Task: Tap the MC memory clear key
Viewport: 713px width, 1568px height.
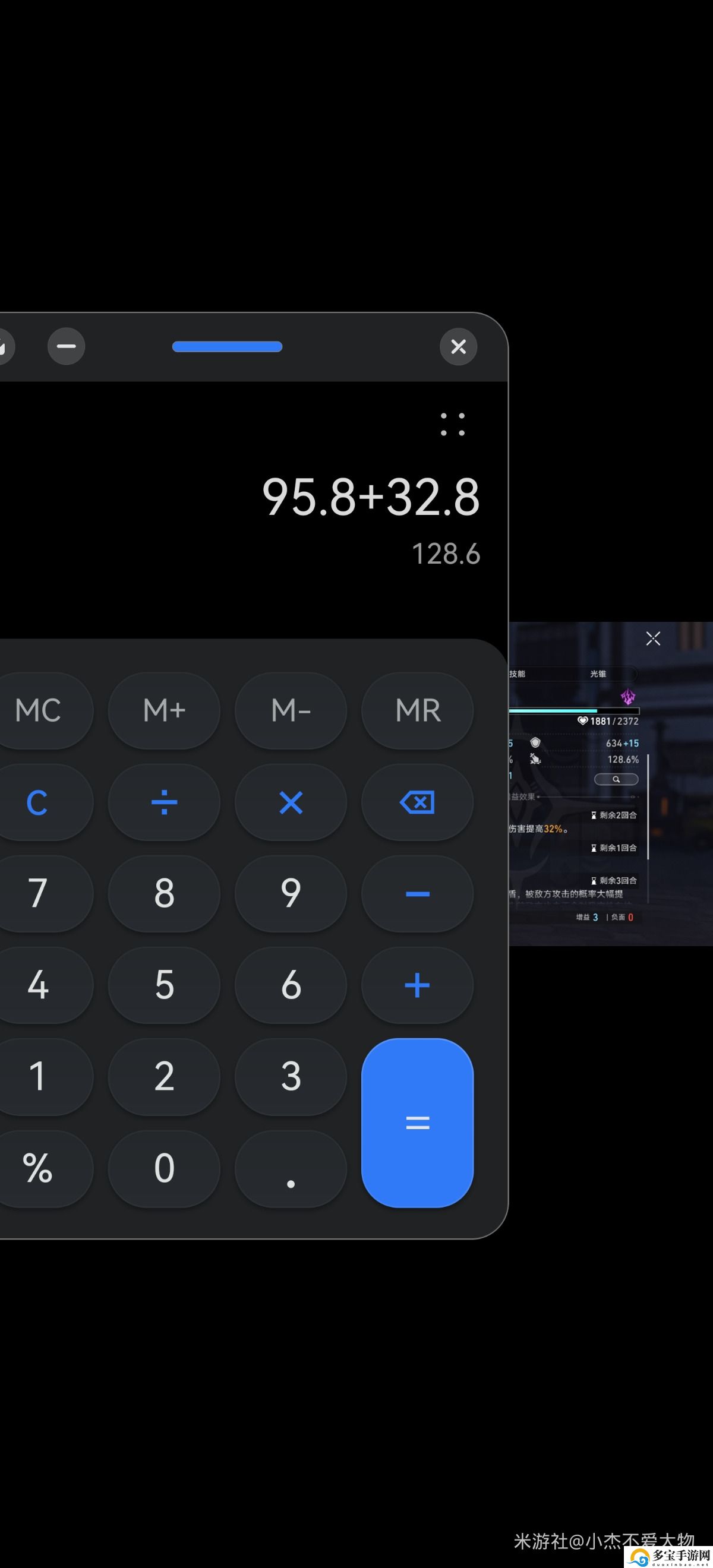Action: (38, 710)
